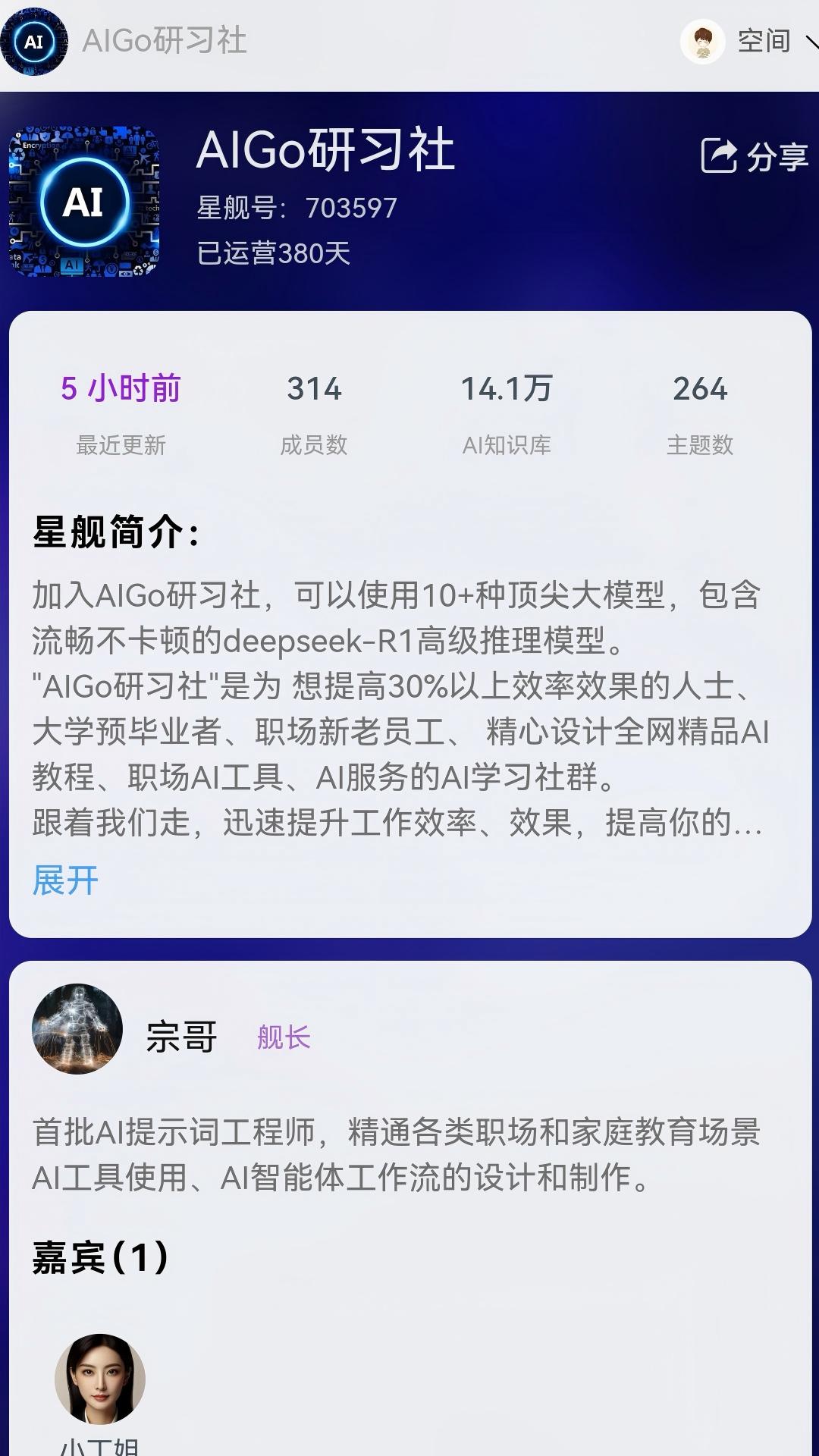The width and height of the screenshot is (819, 1456).
Task: Expand the 嘉宾(1) guest section
Action: coord(99,1257)
